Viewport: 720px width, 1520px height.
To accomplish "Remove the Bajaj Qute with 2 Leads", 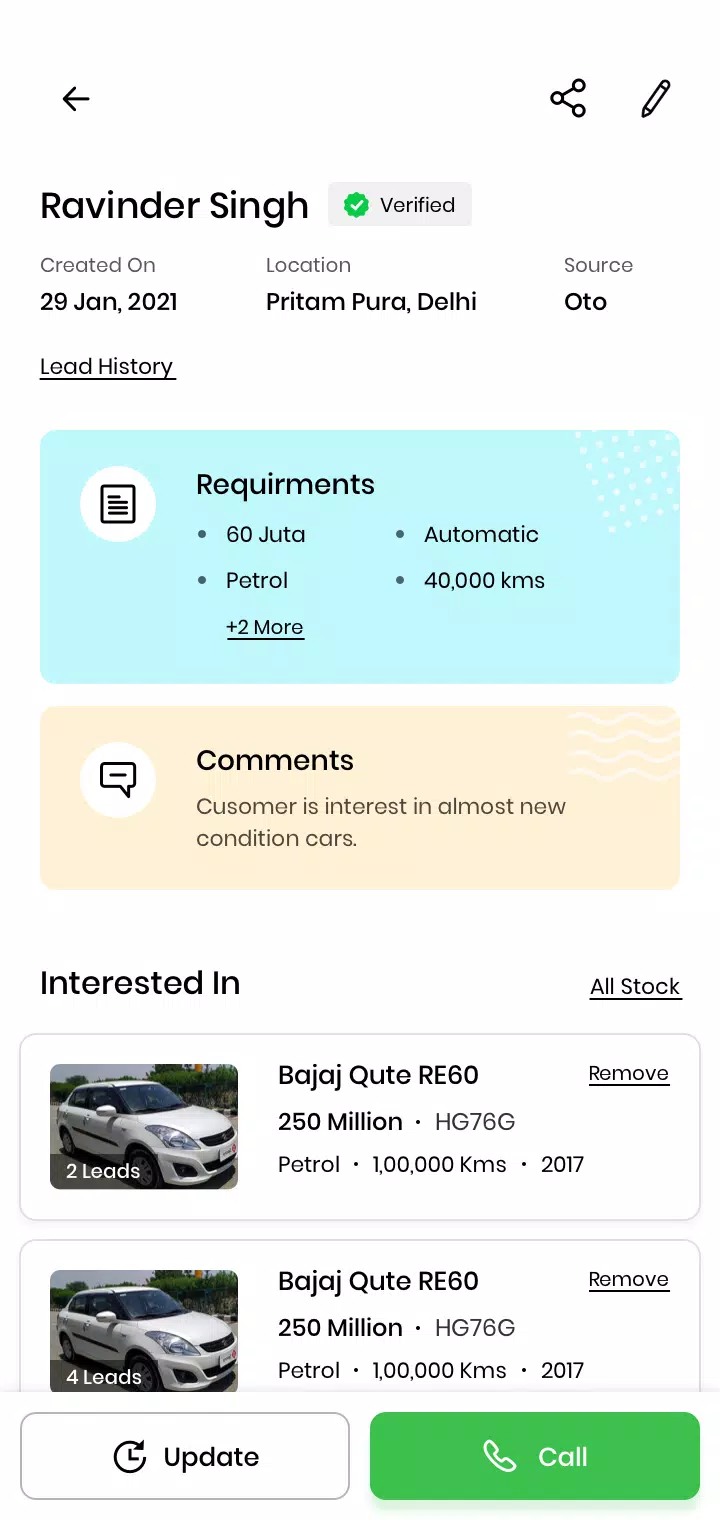I will (628, 1074).
